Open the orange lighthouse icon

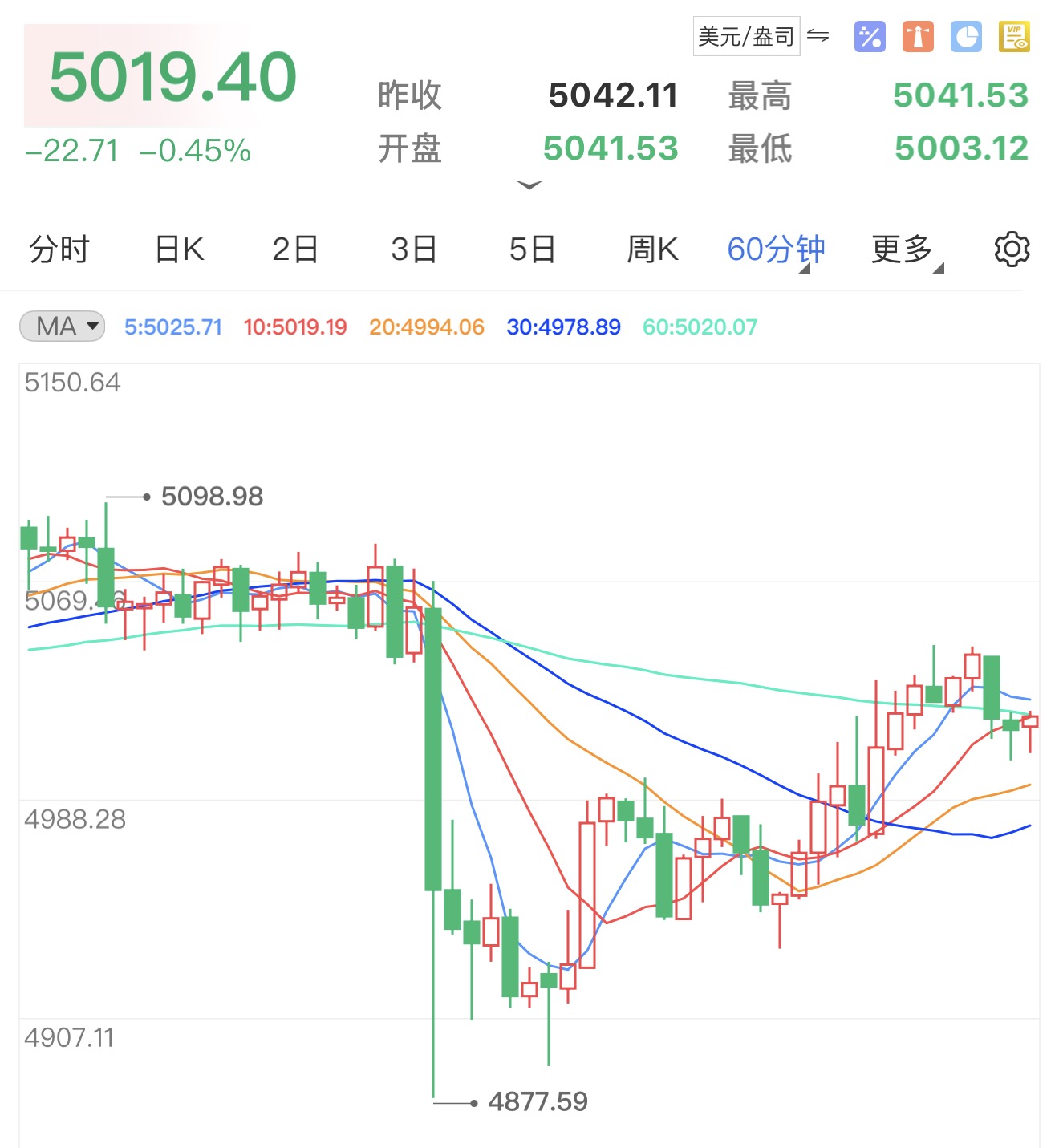point(918,37)
